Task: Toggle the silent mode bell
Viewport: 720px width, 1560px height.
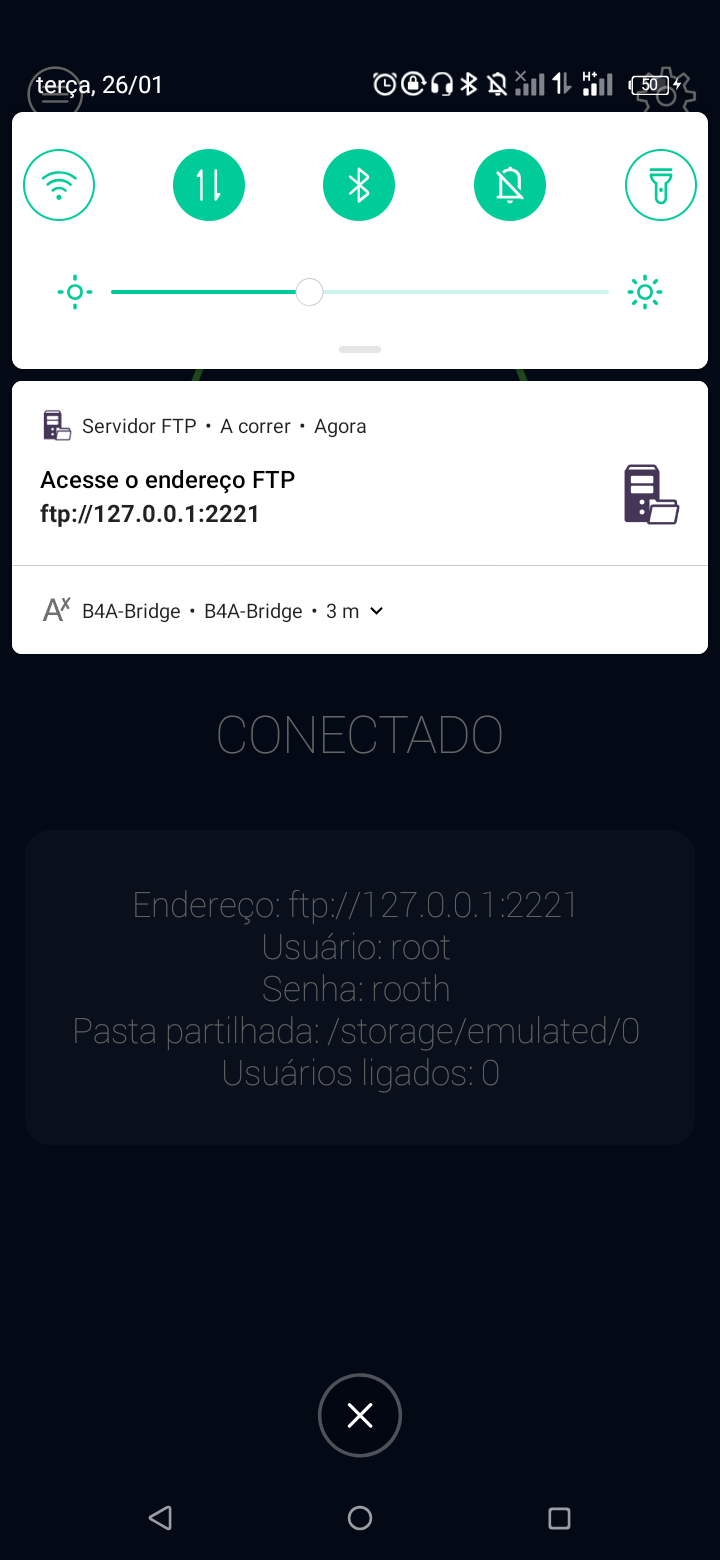Action: tap(510, 185)
